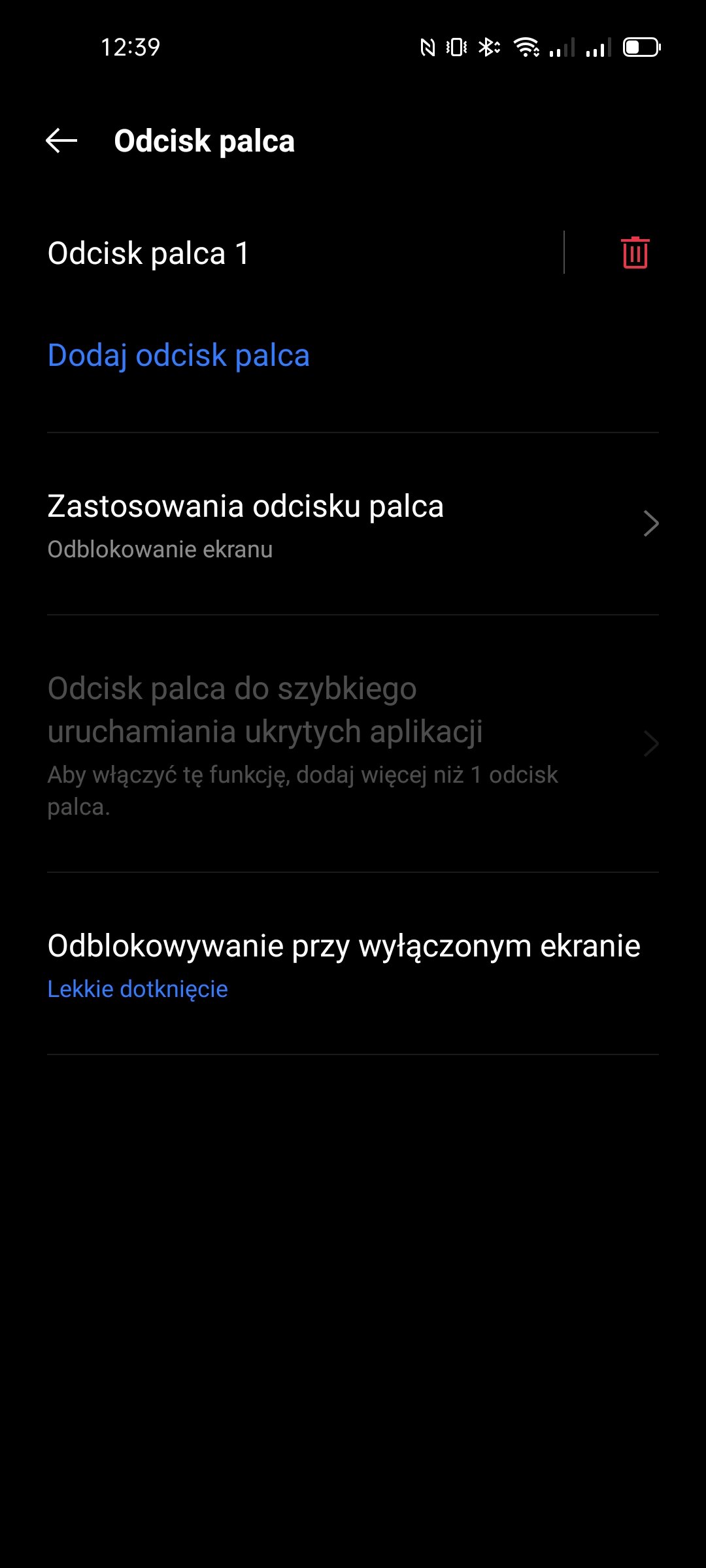This screenshot has height=1568, width=706.
Task: Open Odblokowywanie przy wyłączonym ekranie
Action: (x=353, y=964)
